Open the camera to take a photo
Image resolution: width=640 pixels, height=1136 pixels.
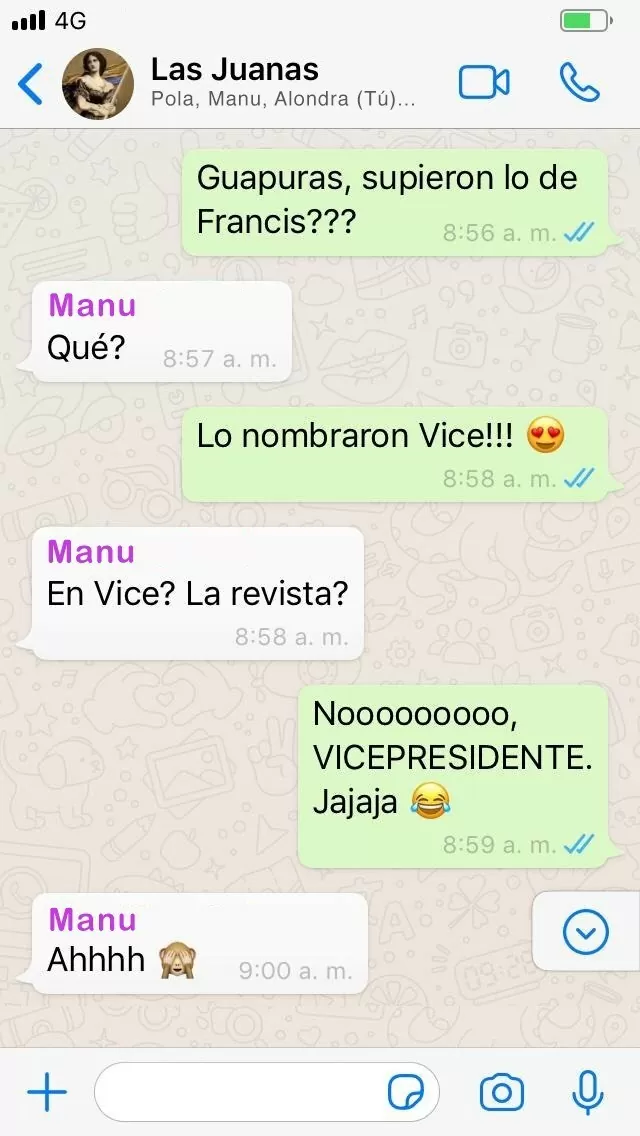tap(501, 1092)
